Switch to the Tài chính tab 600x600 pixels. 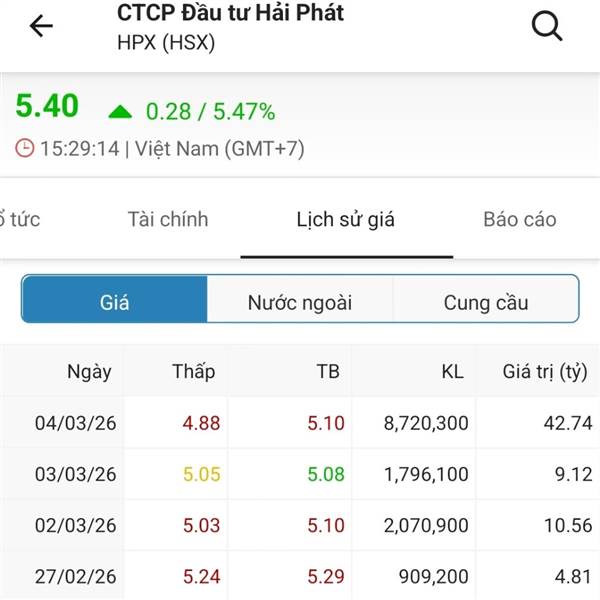point(168,219)
